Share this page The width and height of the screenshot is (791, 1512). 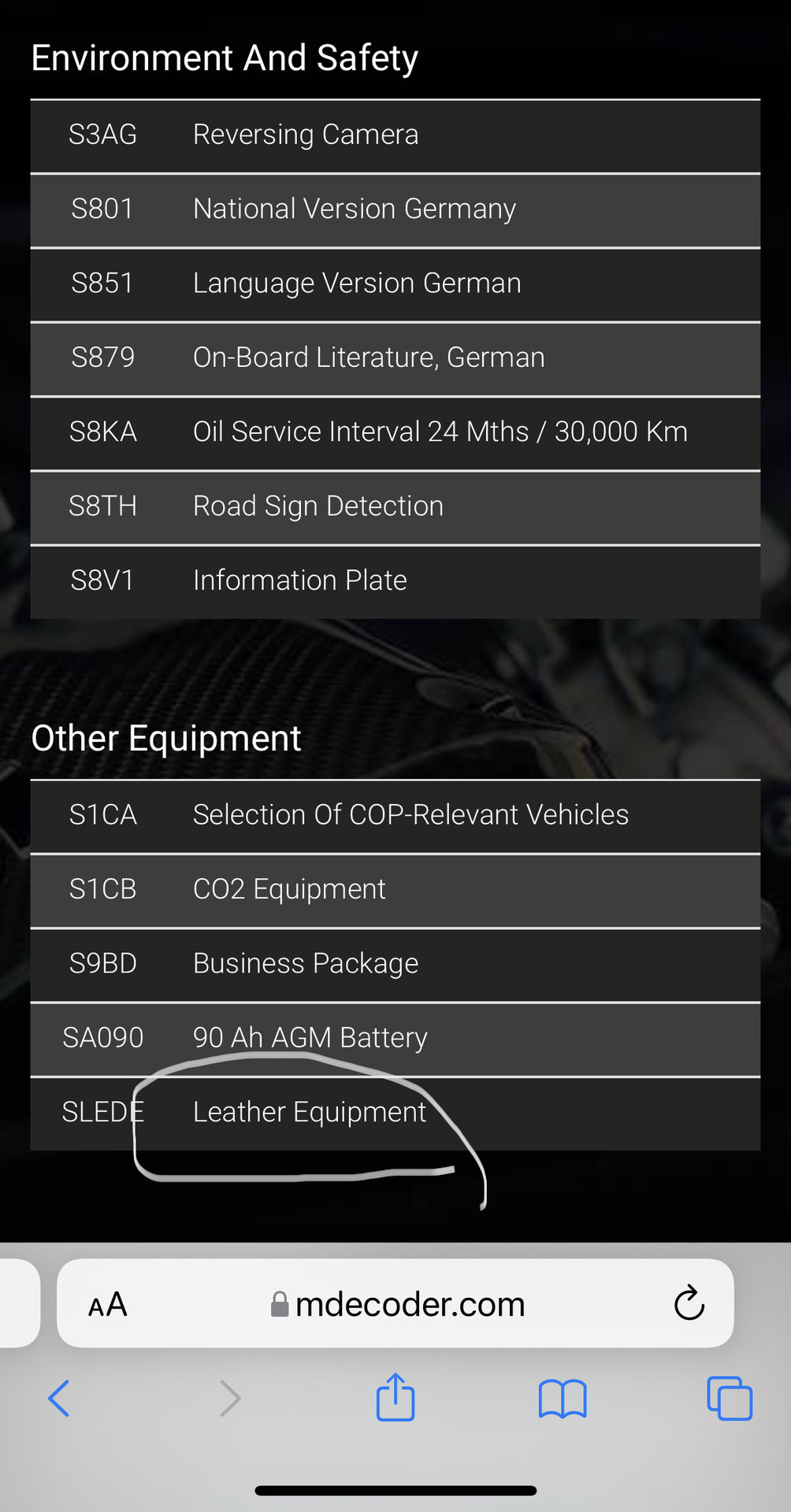(395, 1397)
